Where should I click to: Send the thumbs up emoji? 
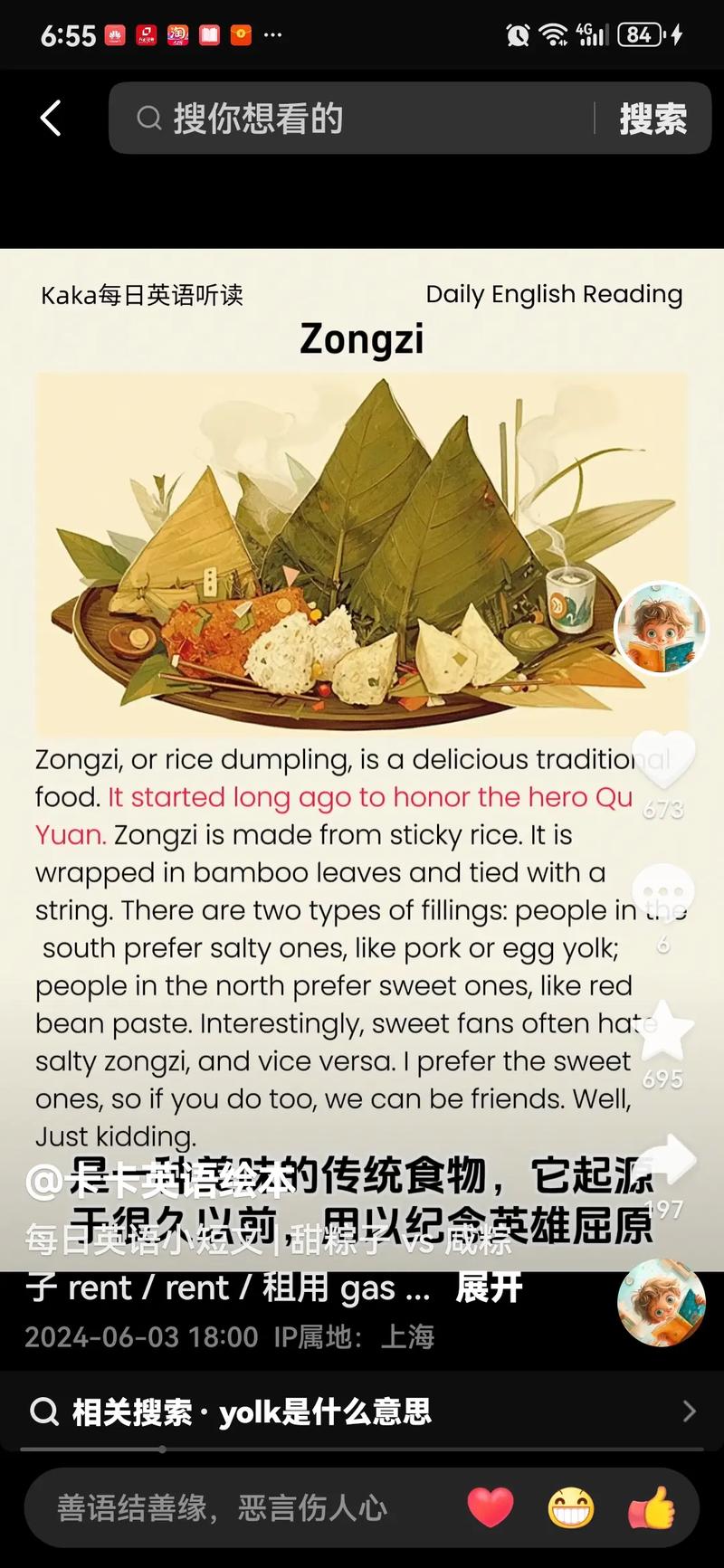point(652,1507)
